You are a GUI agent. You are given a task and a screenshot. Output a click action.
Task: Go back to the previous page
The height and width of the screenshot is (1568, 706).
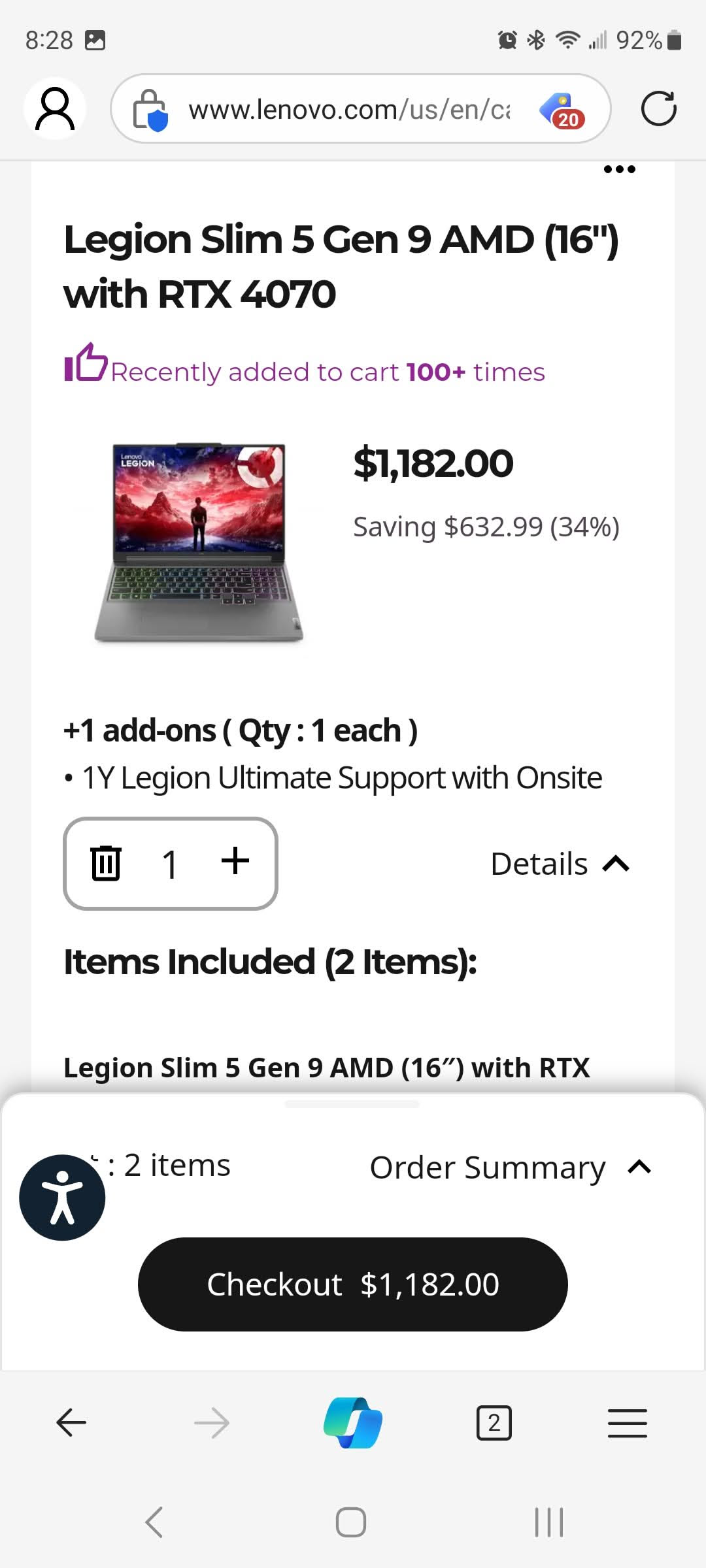pos(71,1422)
